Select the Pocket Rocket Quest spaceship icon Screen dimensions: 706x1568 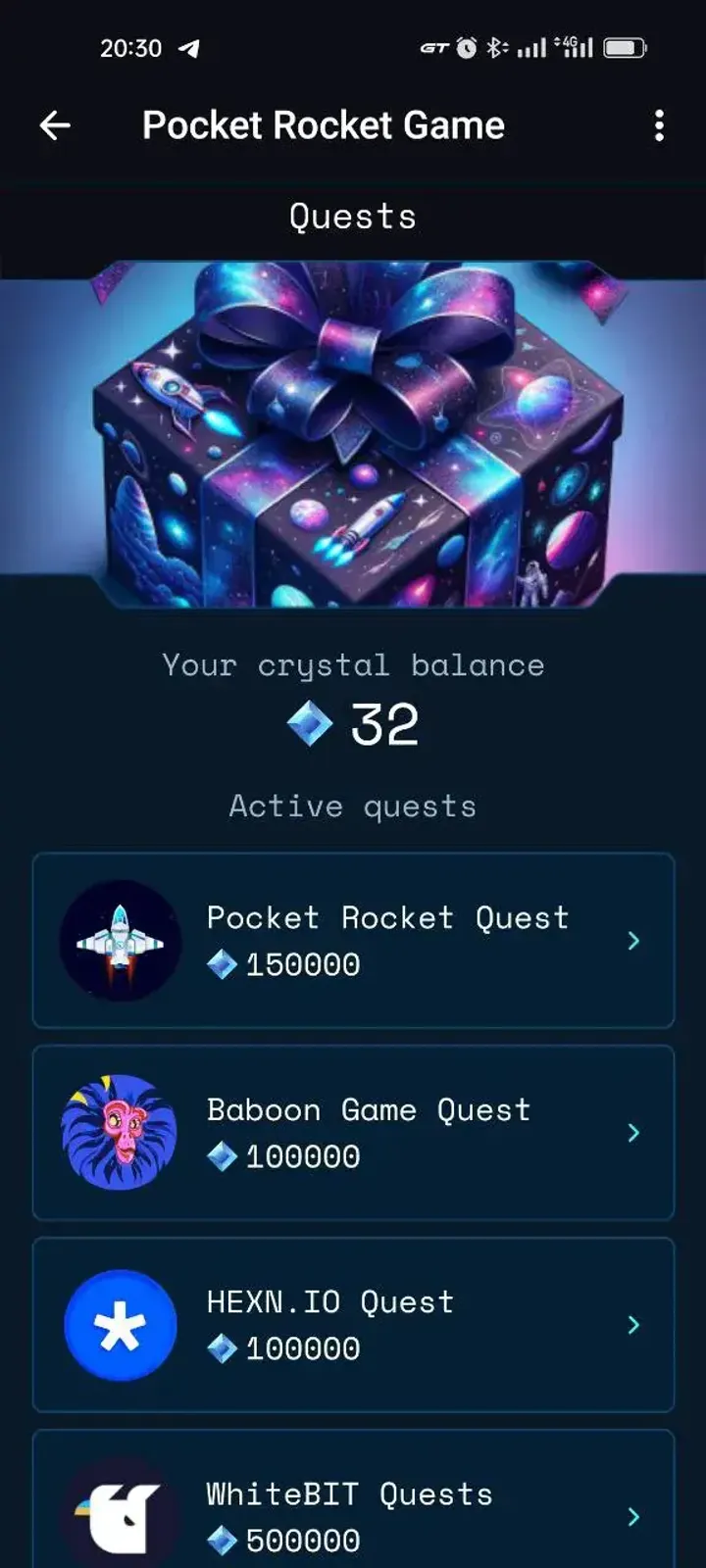click(x=120, y=941)
